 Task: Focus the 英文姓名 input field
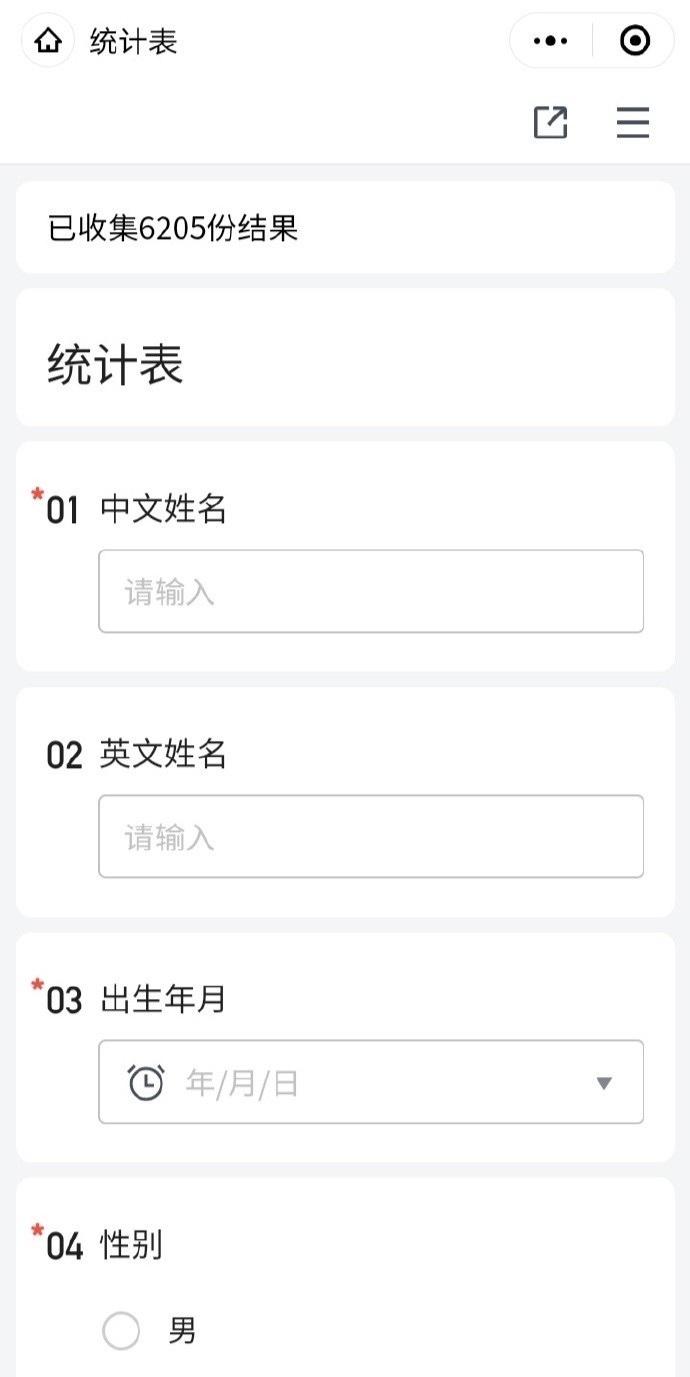tap(370, 836)
